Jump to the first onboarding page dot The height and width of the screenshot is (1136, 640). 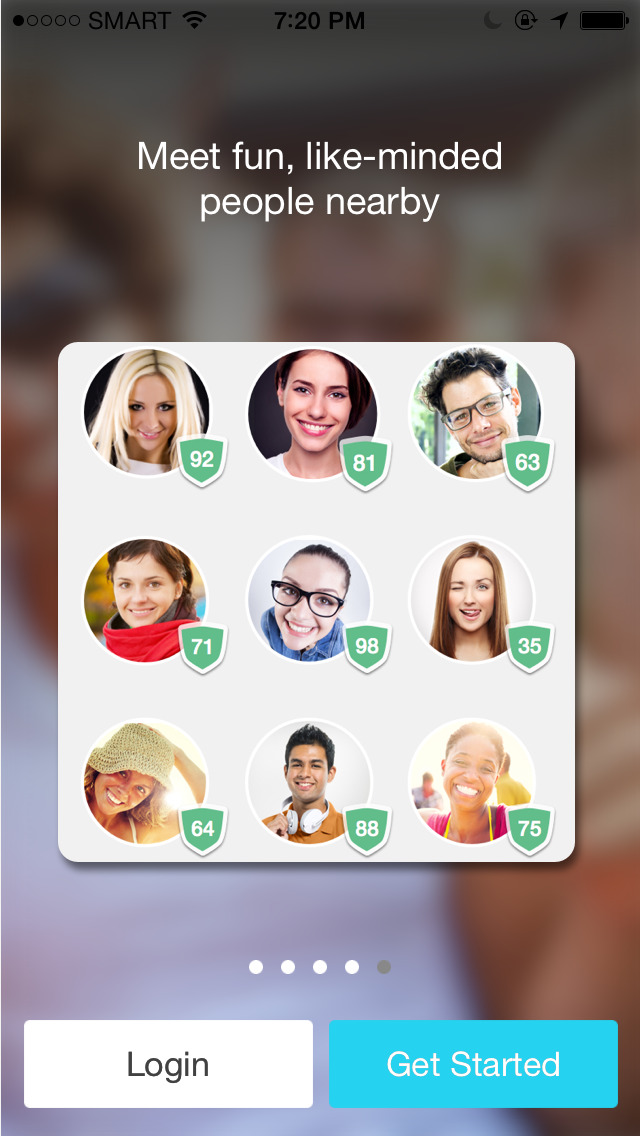coord(256,967)
